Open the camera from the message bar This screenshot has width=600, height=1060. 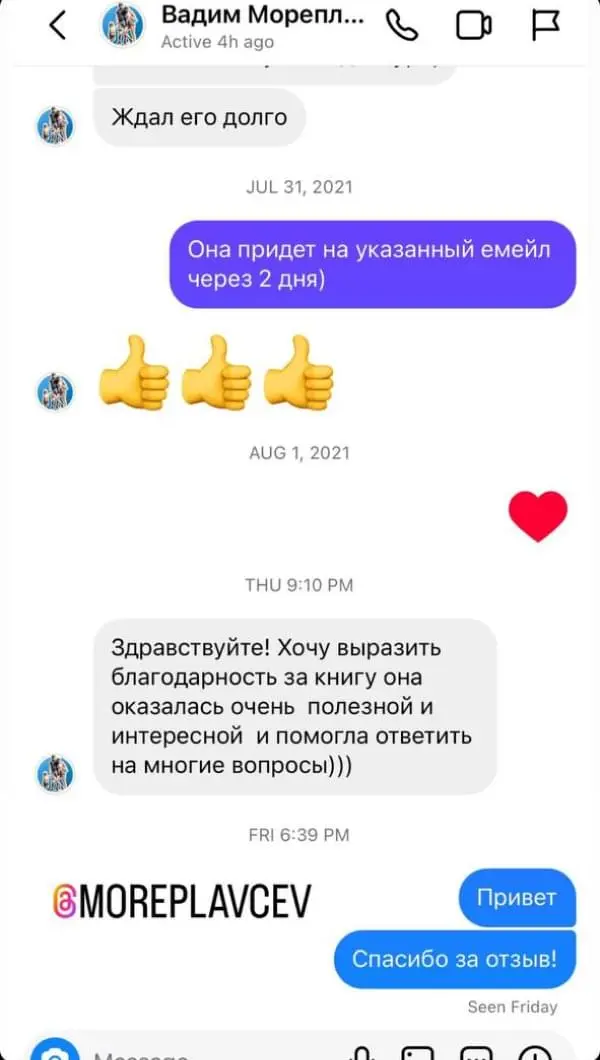click(52, 1052)
